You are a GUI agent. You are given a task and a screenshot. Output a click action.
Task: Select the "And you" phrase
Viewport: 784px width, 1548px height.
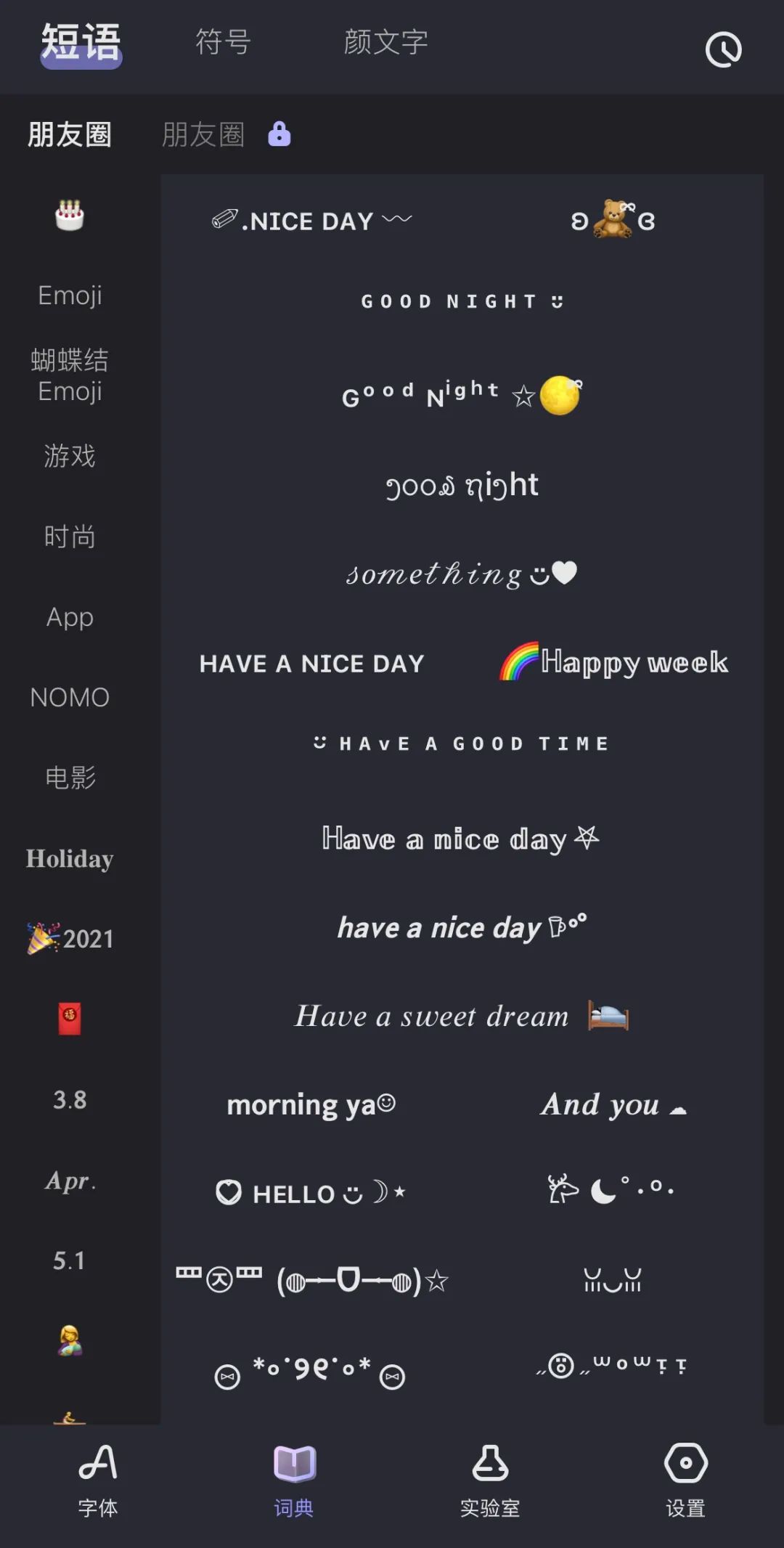point(613,1104)
